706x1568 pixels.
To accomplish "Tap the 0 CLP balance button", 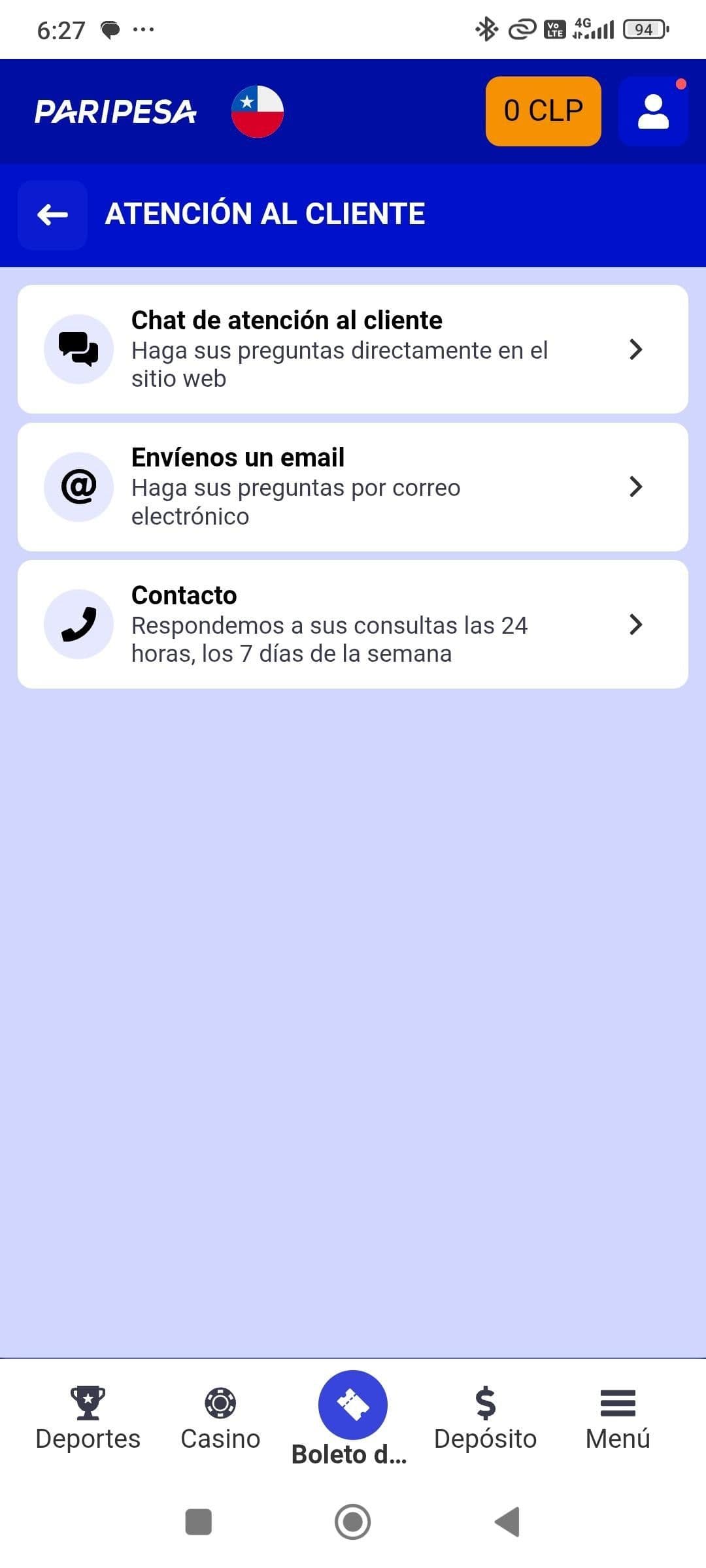I will coord(543,110).
